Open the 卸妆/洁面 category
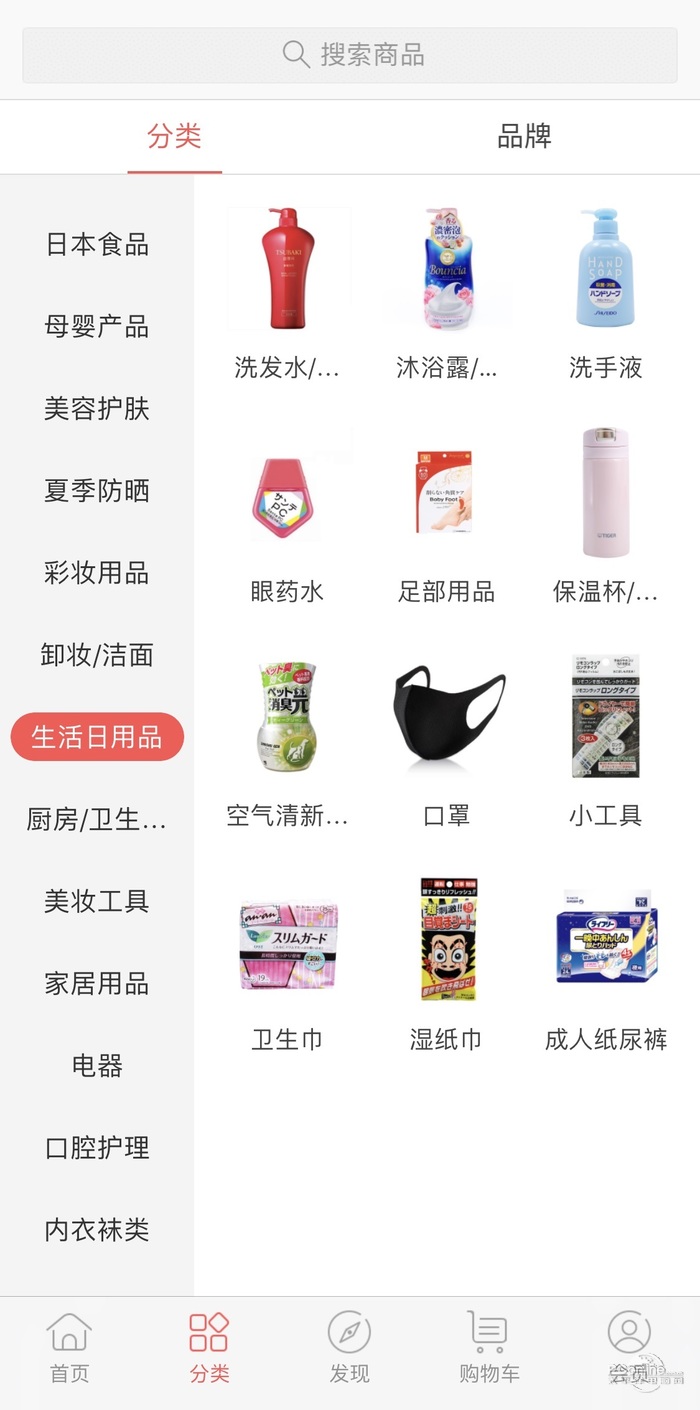 click(x=97, y=655)
